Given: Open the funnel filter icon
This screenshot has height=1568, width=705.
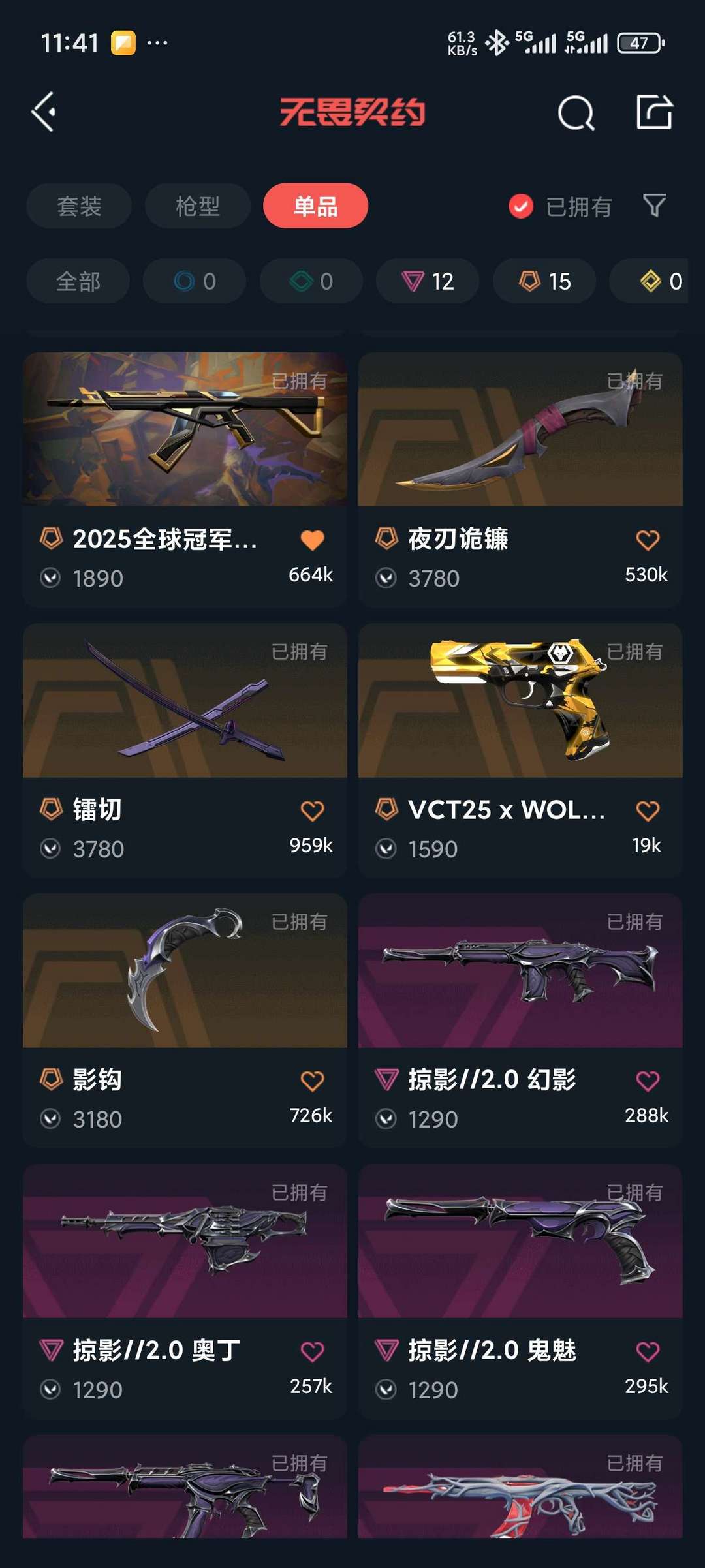Looking at the screenshot, I should coord(654,206).
